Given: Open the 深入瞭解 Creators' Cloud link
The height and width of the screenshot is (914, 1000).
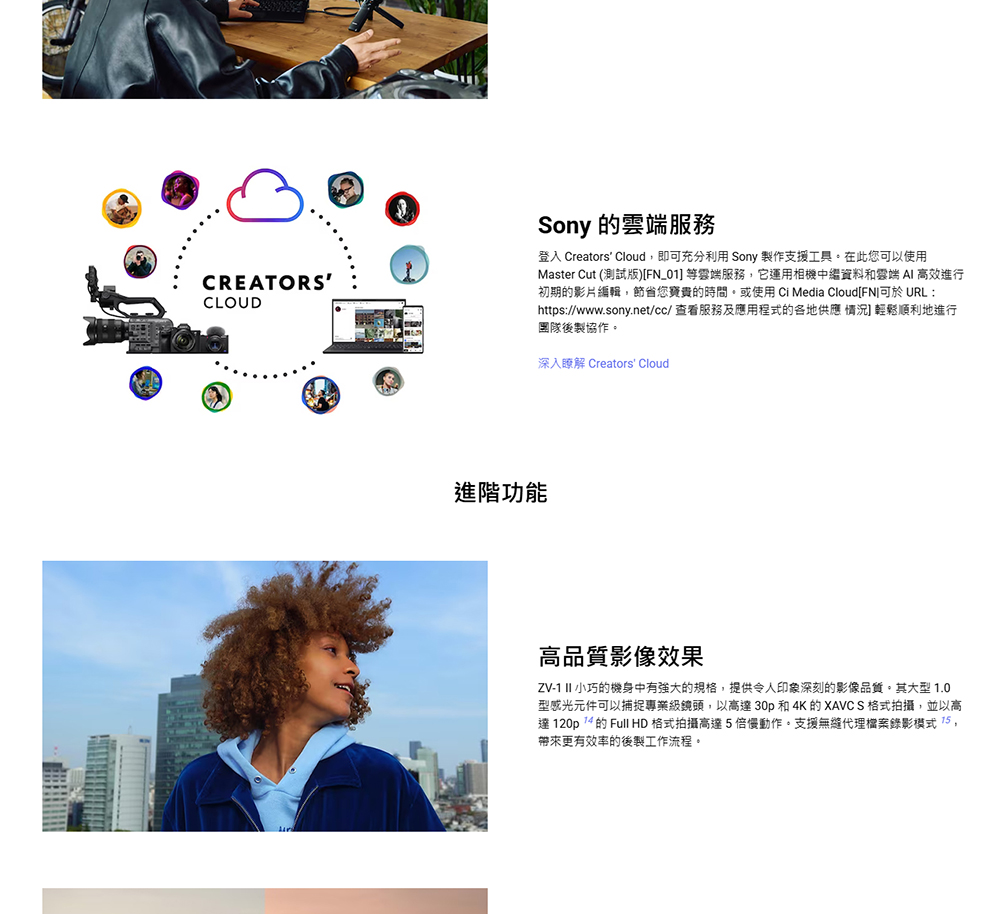Looking at the screenshot, I should 603,363.
